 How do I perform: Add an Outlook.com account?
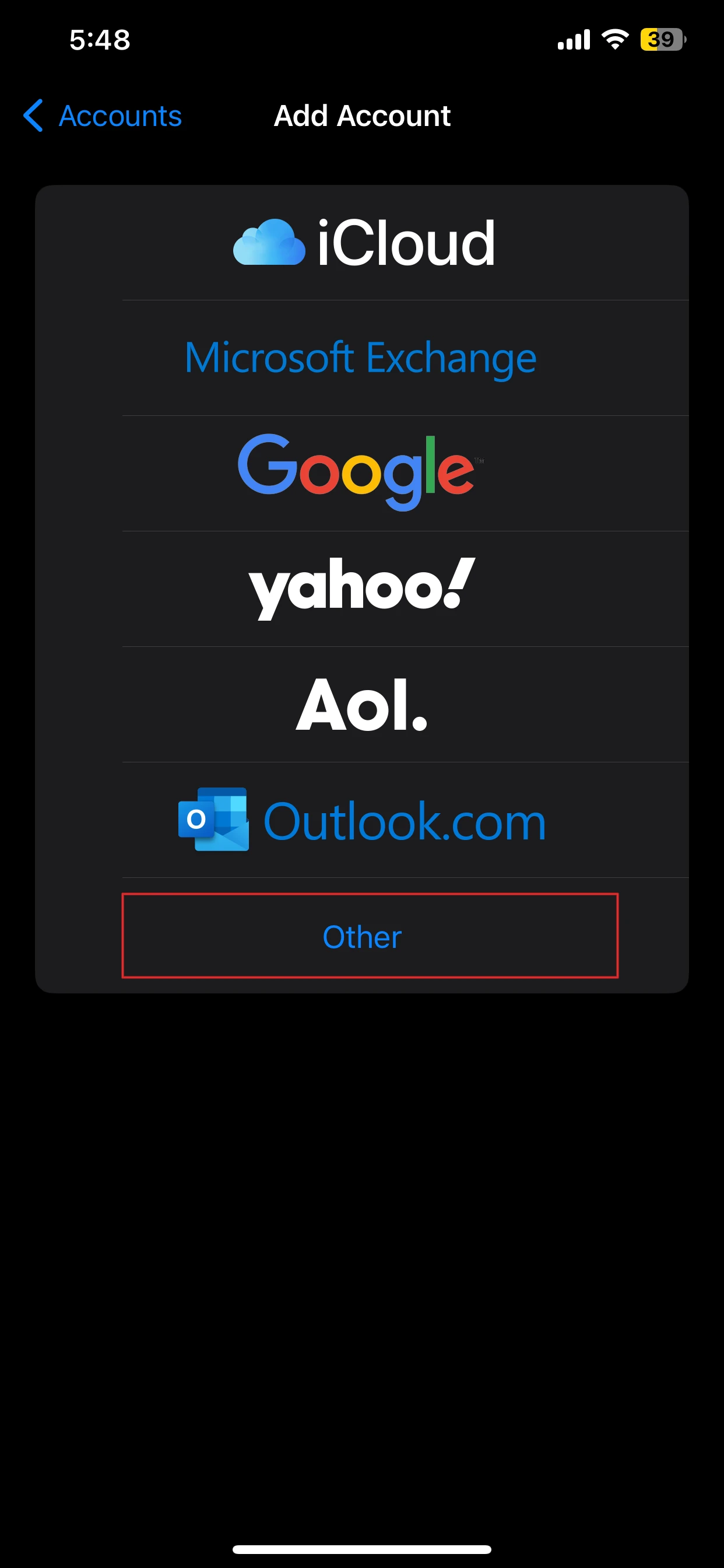[x=361, y=820]
